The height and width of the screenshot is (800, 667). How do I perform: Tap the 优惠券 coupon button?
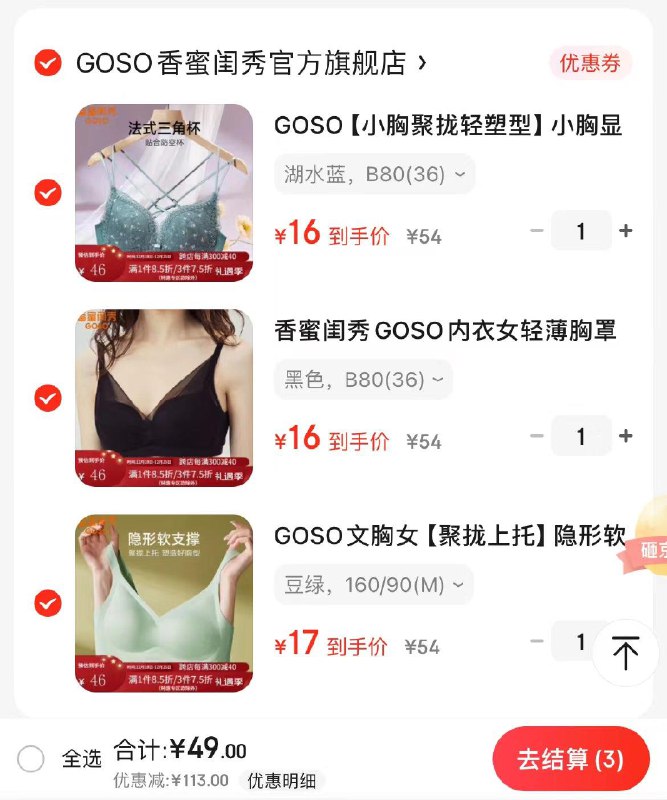pyautogui.click(x=590, y=63)
